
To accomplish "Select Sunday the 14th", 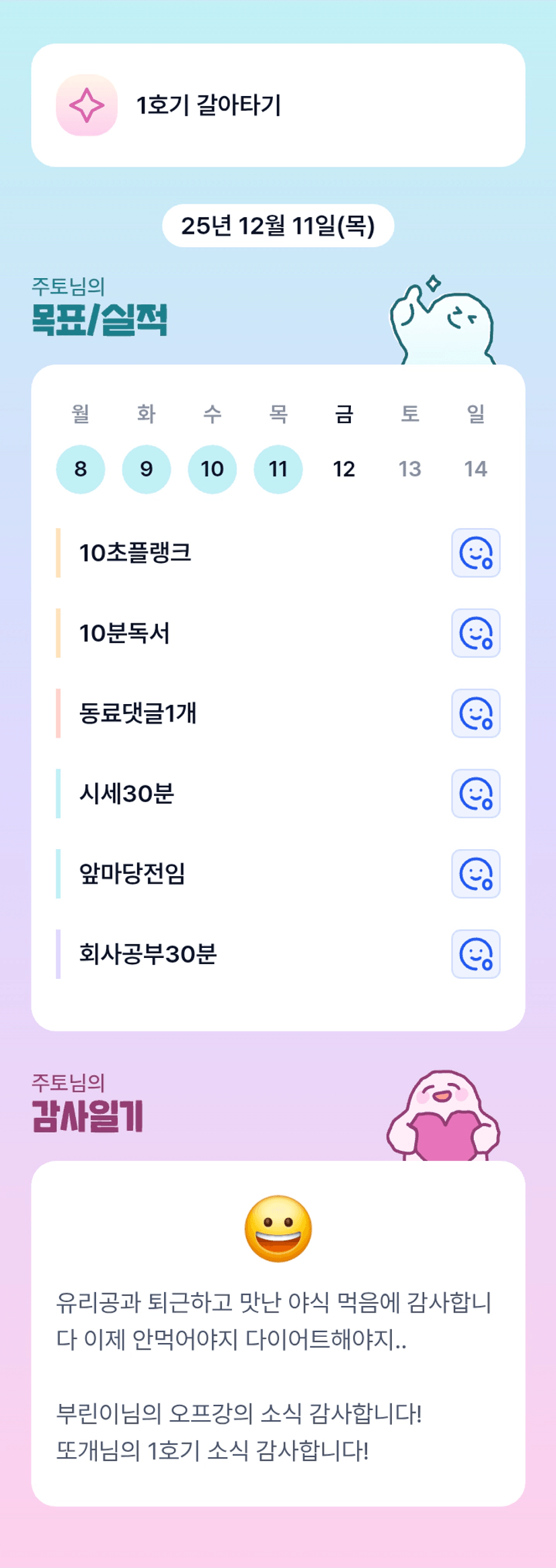I will click(475, 469).
